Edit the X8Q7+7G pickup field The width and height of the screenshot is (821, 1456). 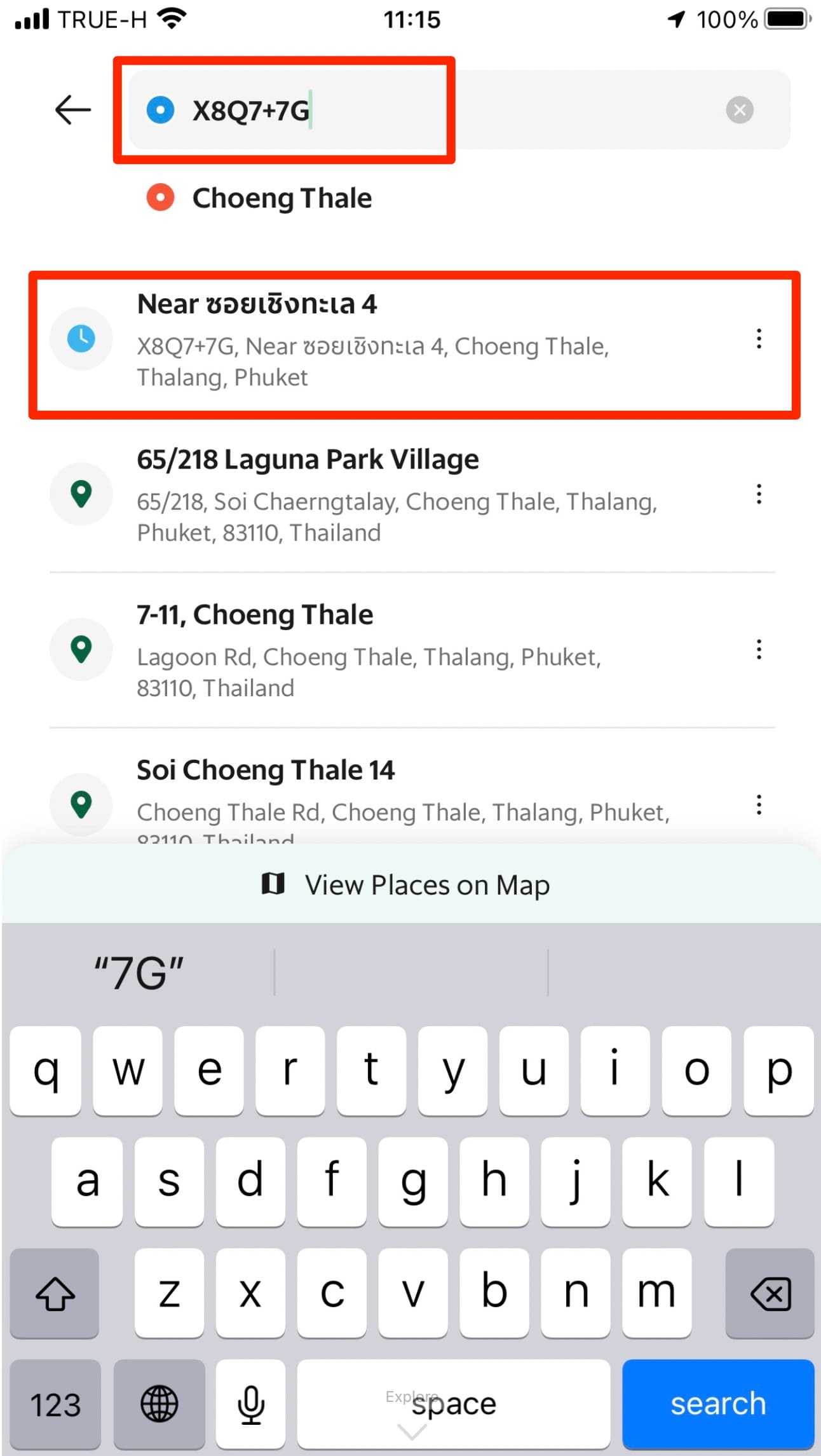[381, 110]
